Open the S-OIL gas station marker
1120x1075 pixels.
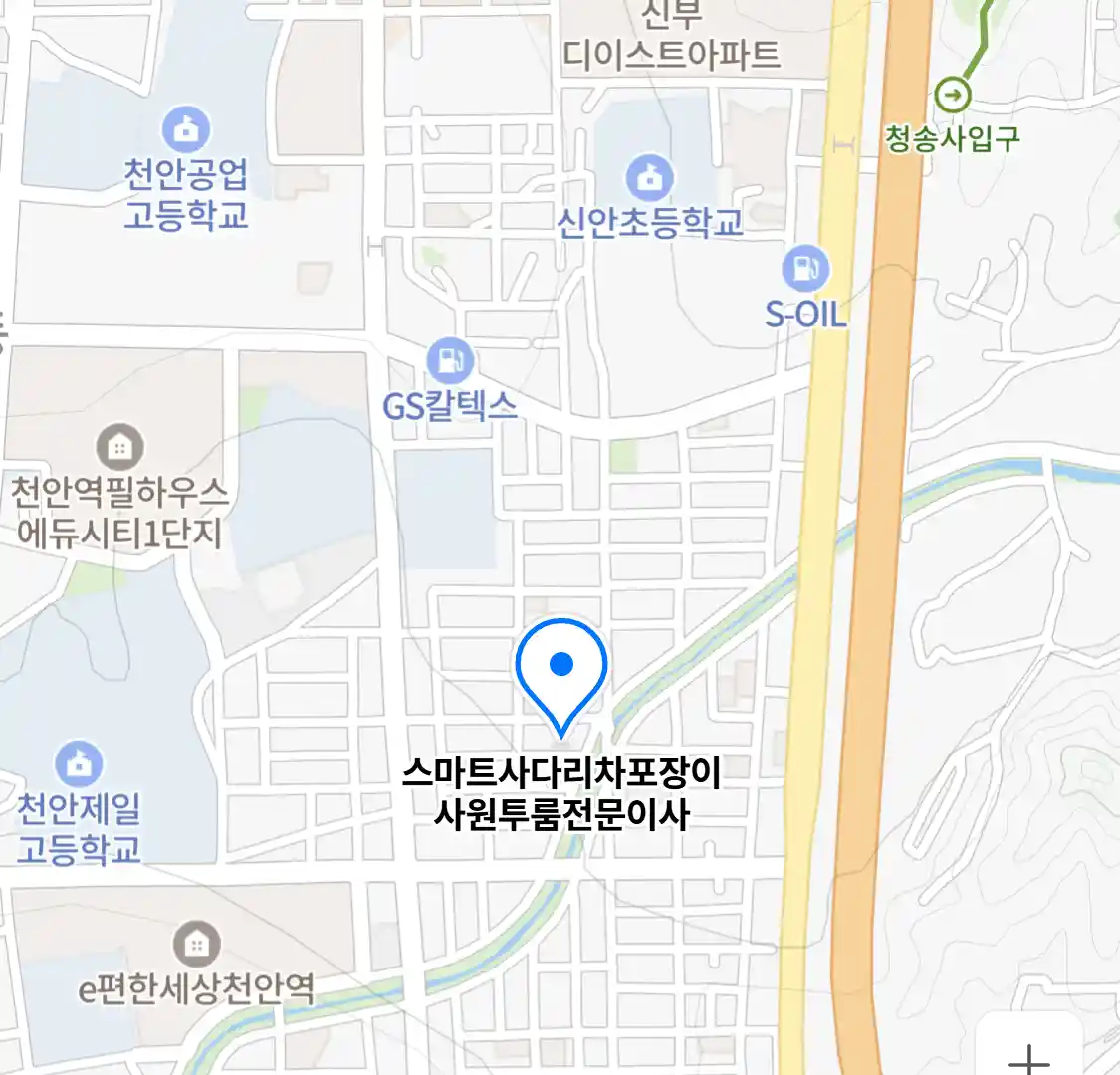[x=805, y=268]
